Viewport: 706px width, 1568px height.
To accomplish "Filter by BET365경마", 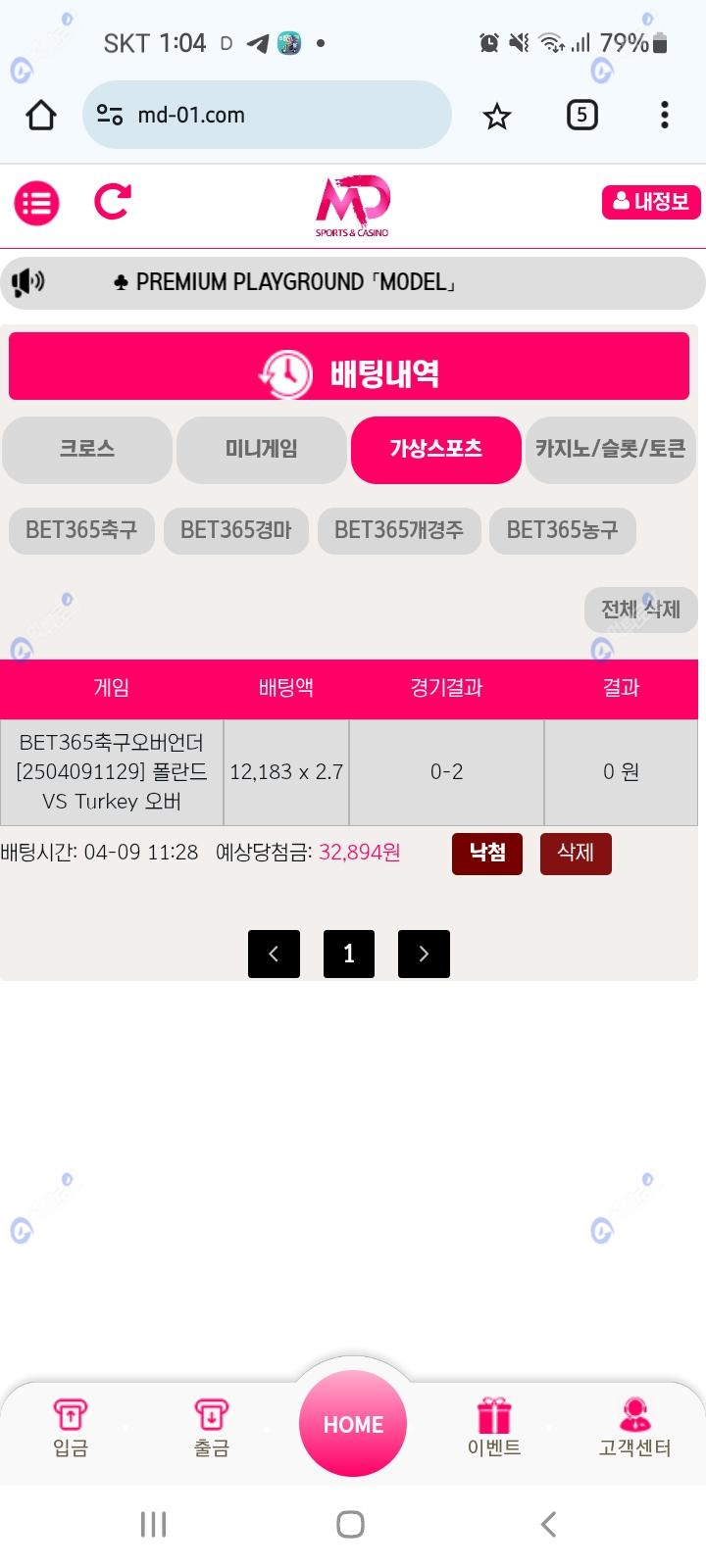I will 236,530.
